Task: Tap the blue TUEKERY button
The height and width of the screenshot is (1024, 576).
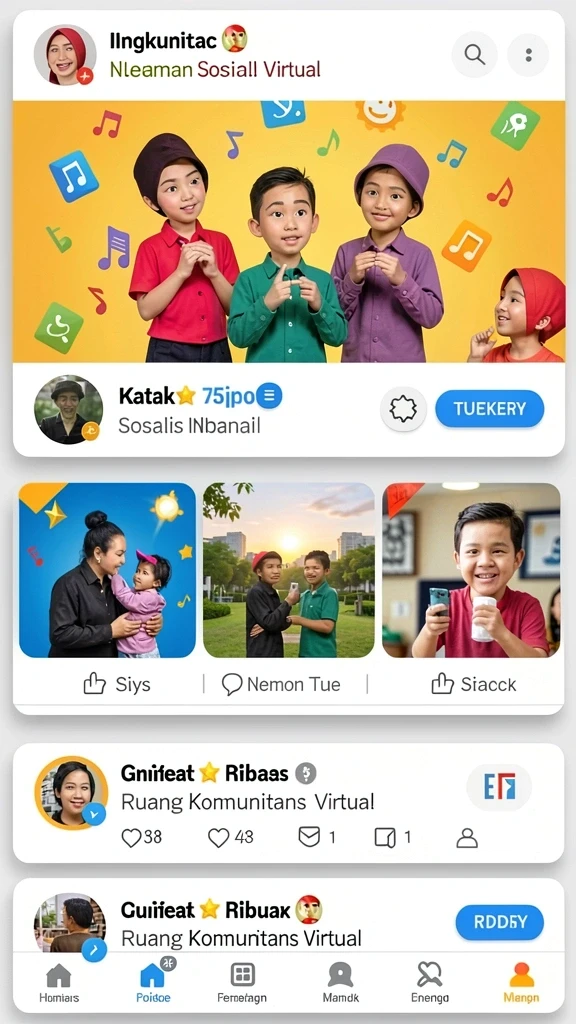Action: click(x=490, y=409)
